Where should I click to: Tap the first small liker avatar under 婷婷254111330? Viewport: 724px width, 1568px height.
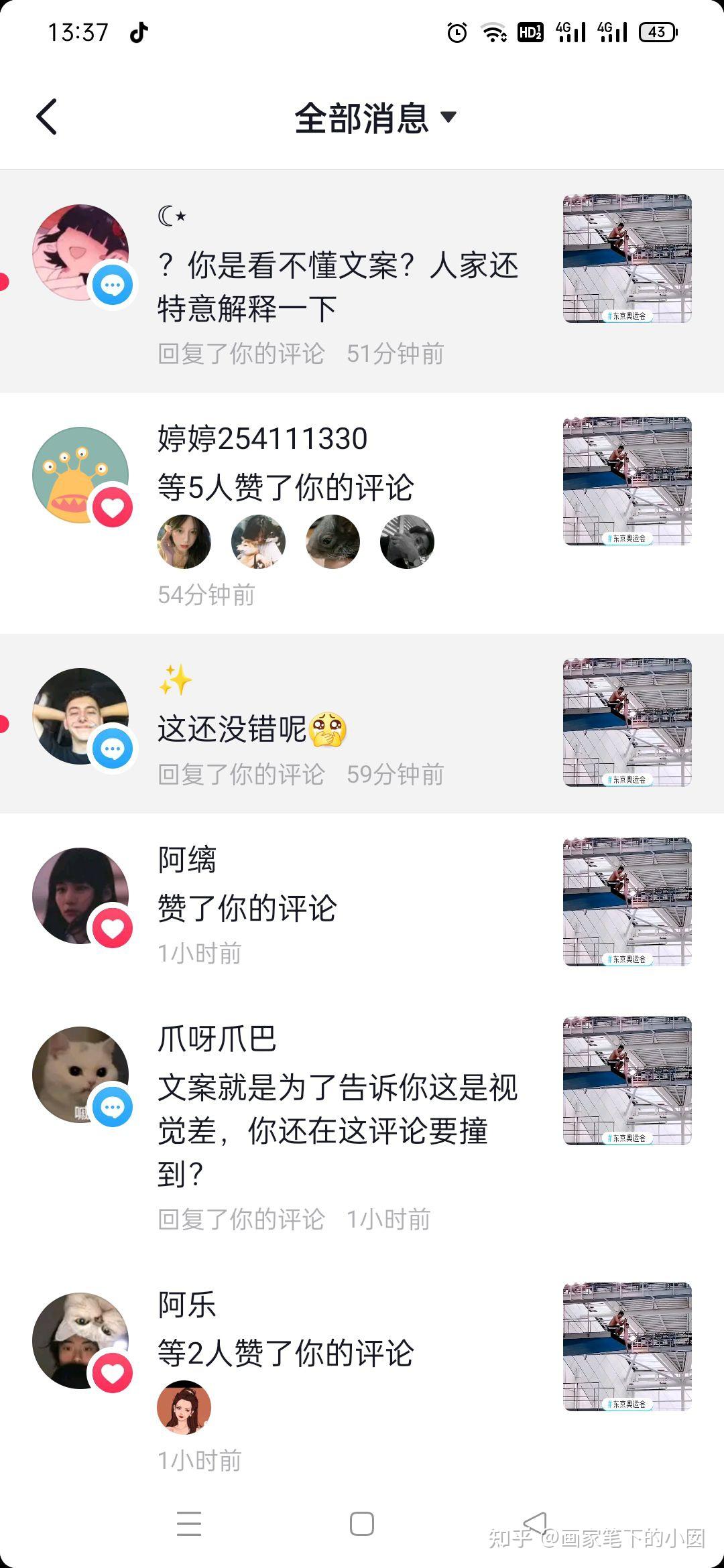coord(184,541)
